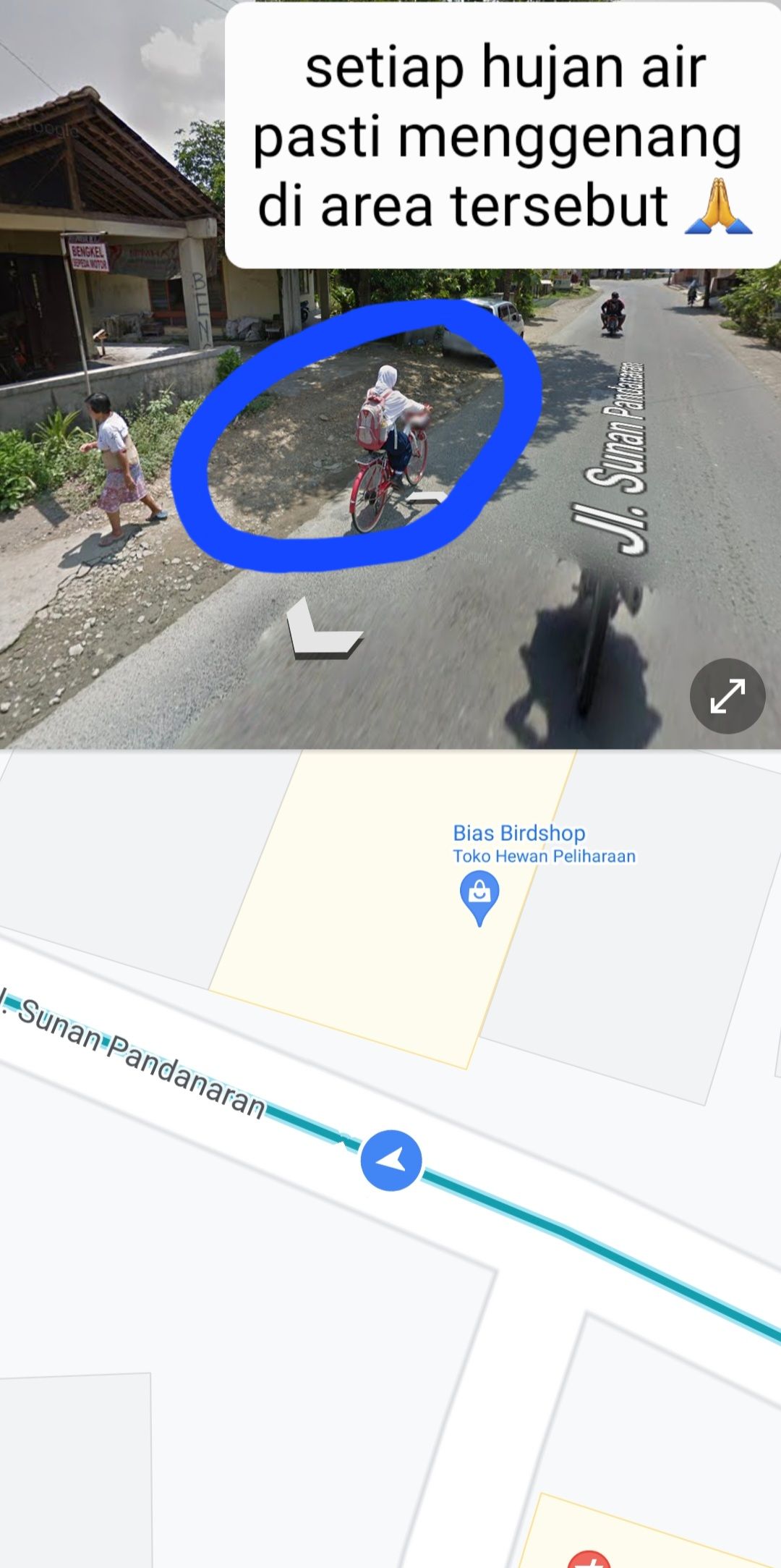The width and height of the screenshot is (781, 1568).
Task: Tap the blue Street View position marker
Action: (391, 1161)
